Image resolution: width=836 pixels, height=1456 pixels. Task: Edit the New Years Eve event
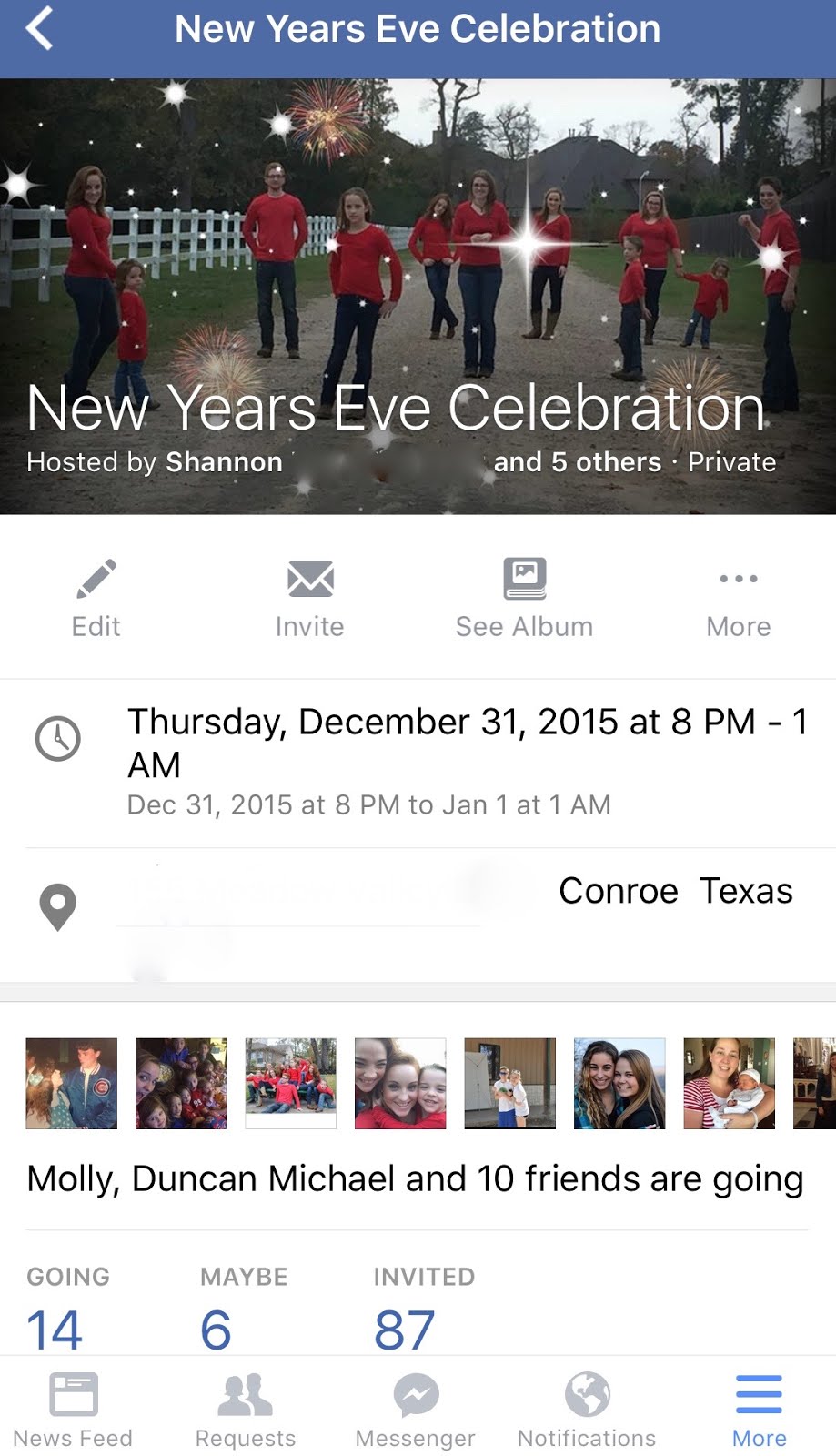pos(96,598)
